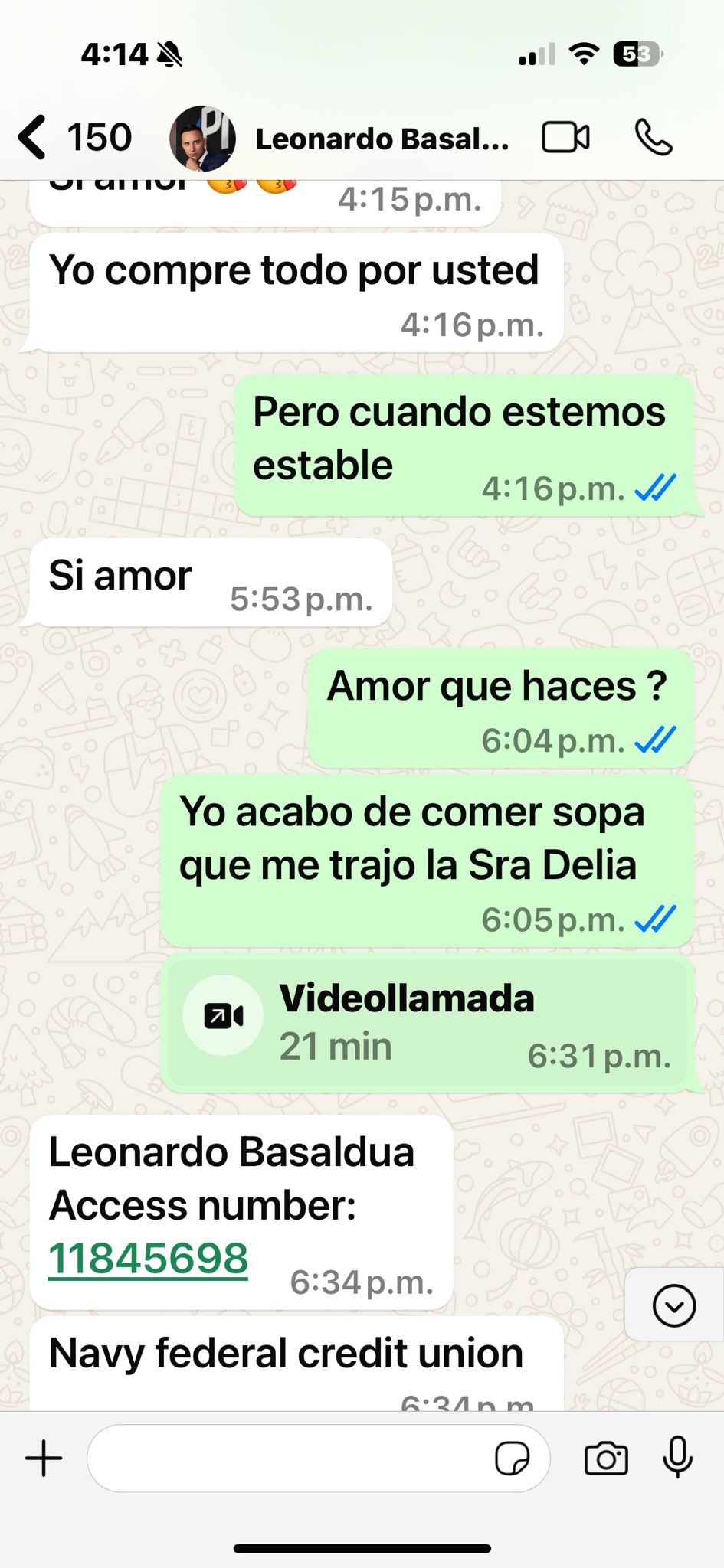The image size is (724, 1568).
Task: Focus the message text field
Action: pyautogui.click(x=291, y=1458)
